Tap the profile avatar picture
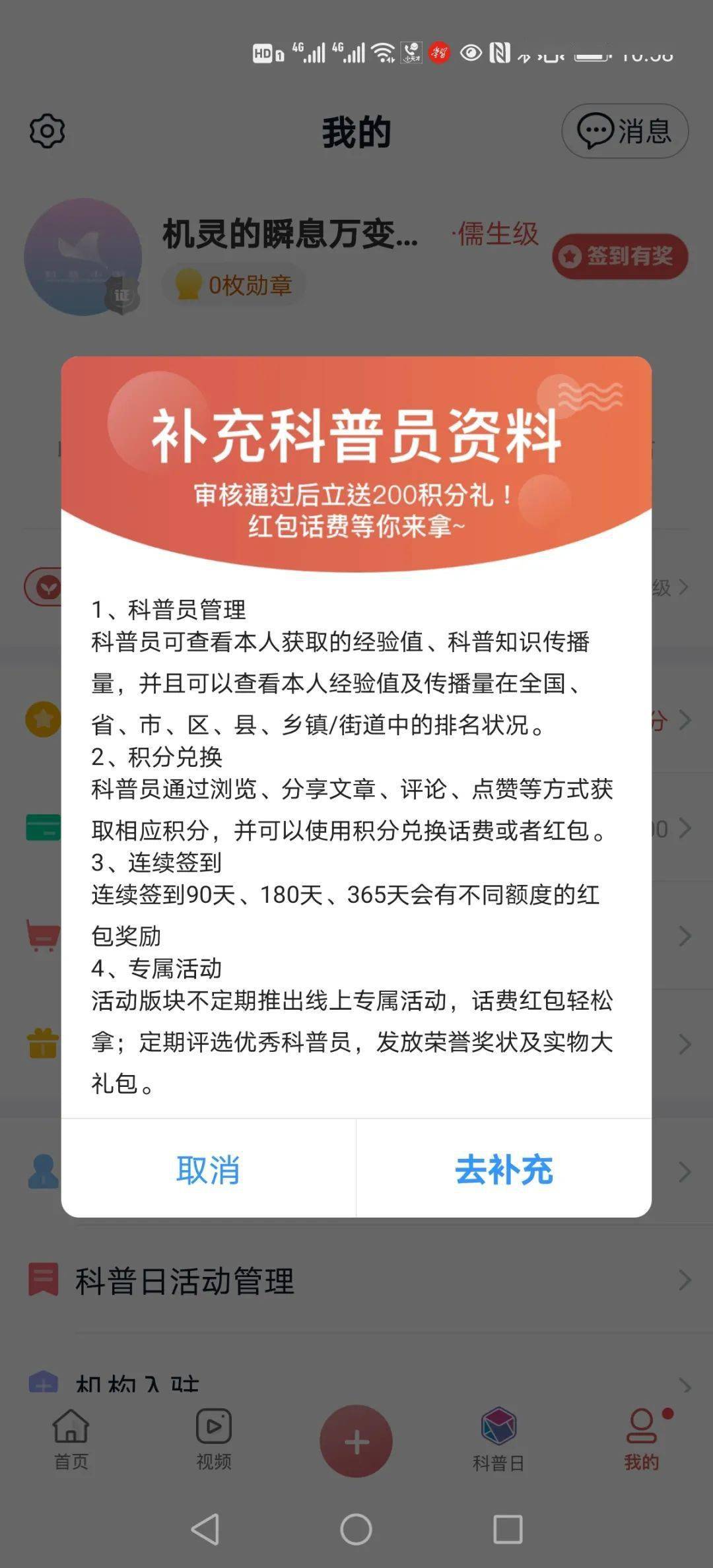The width and height of the screenshot is (713, 1568). [83, 257]
